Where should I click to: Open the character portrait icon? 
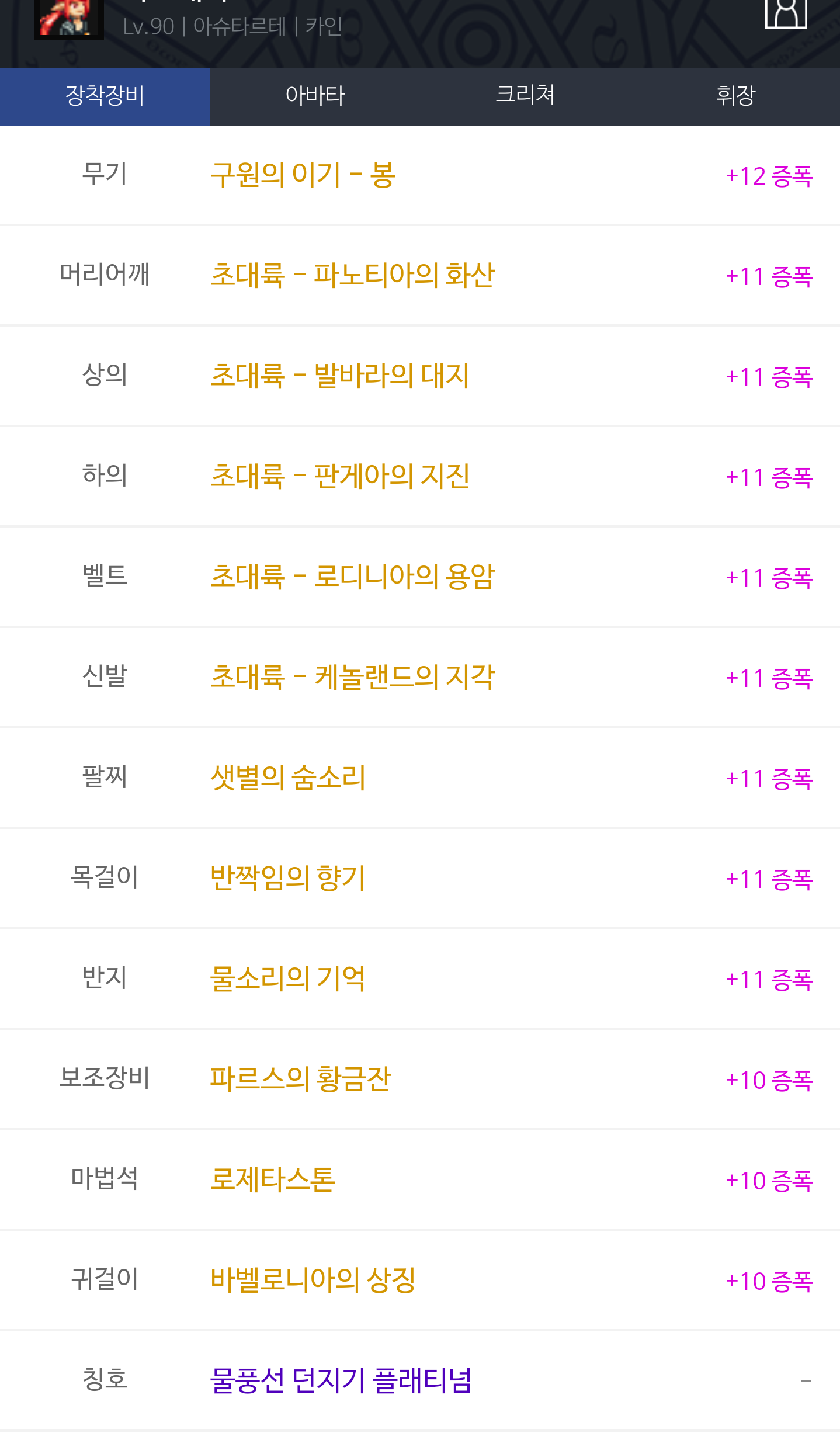click(x=68, y=19)
